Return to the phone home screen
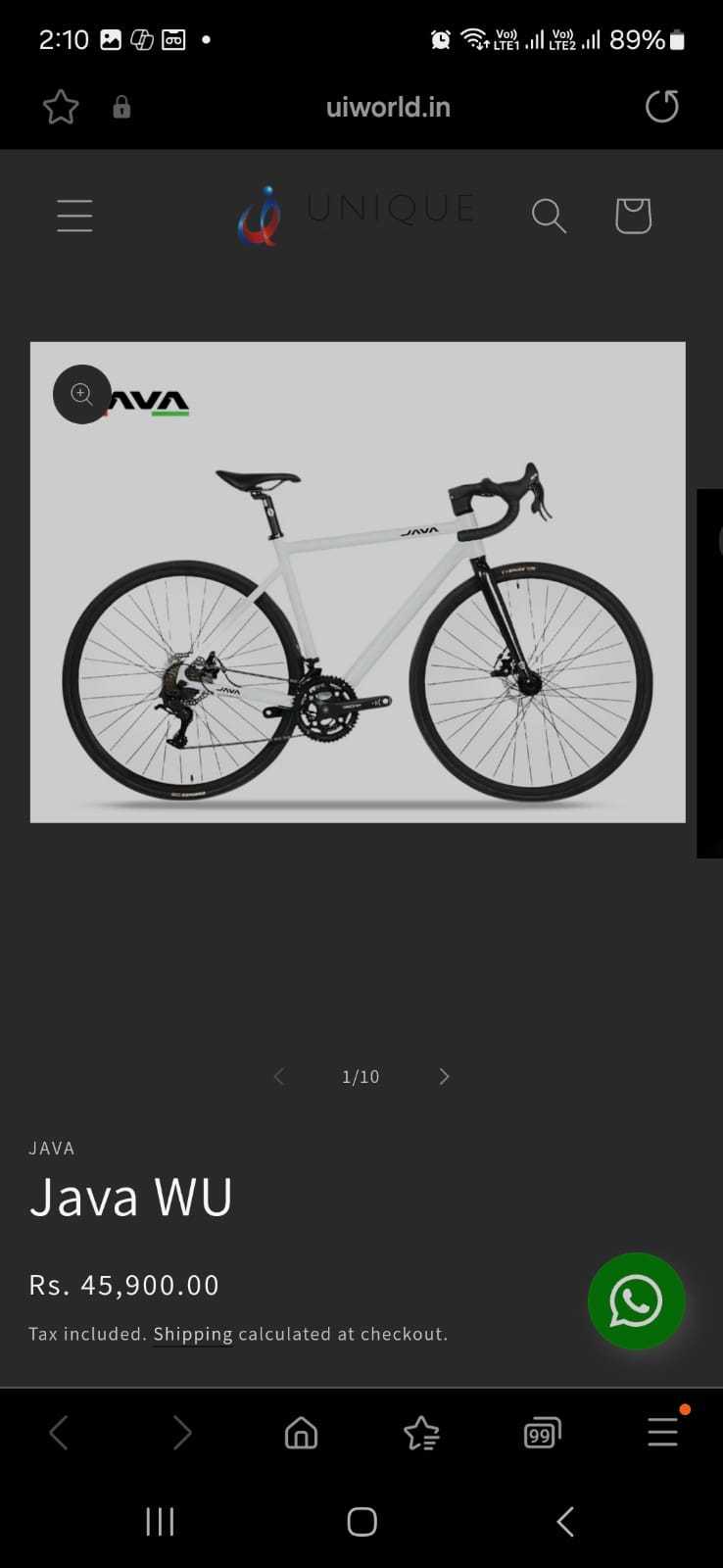 point(361,1522)
